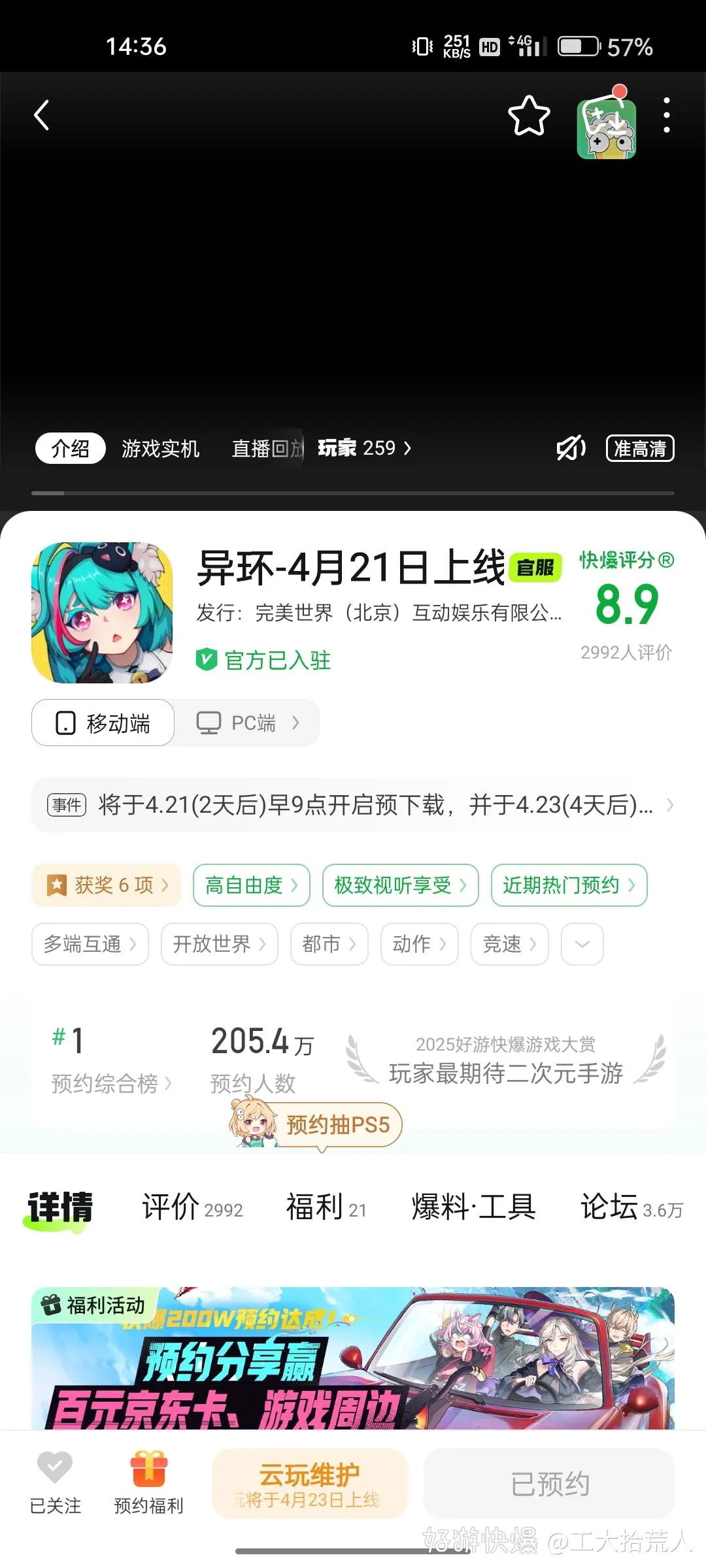Tap the 官方已入驻 verified badge

pos(264,661)
